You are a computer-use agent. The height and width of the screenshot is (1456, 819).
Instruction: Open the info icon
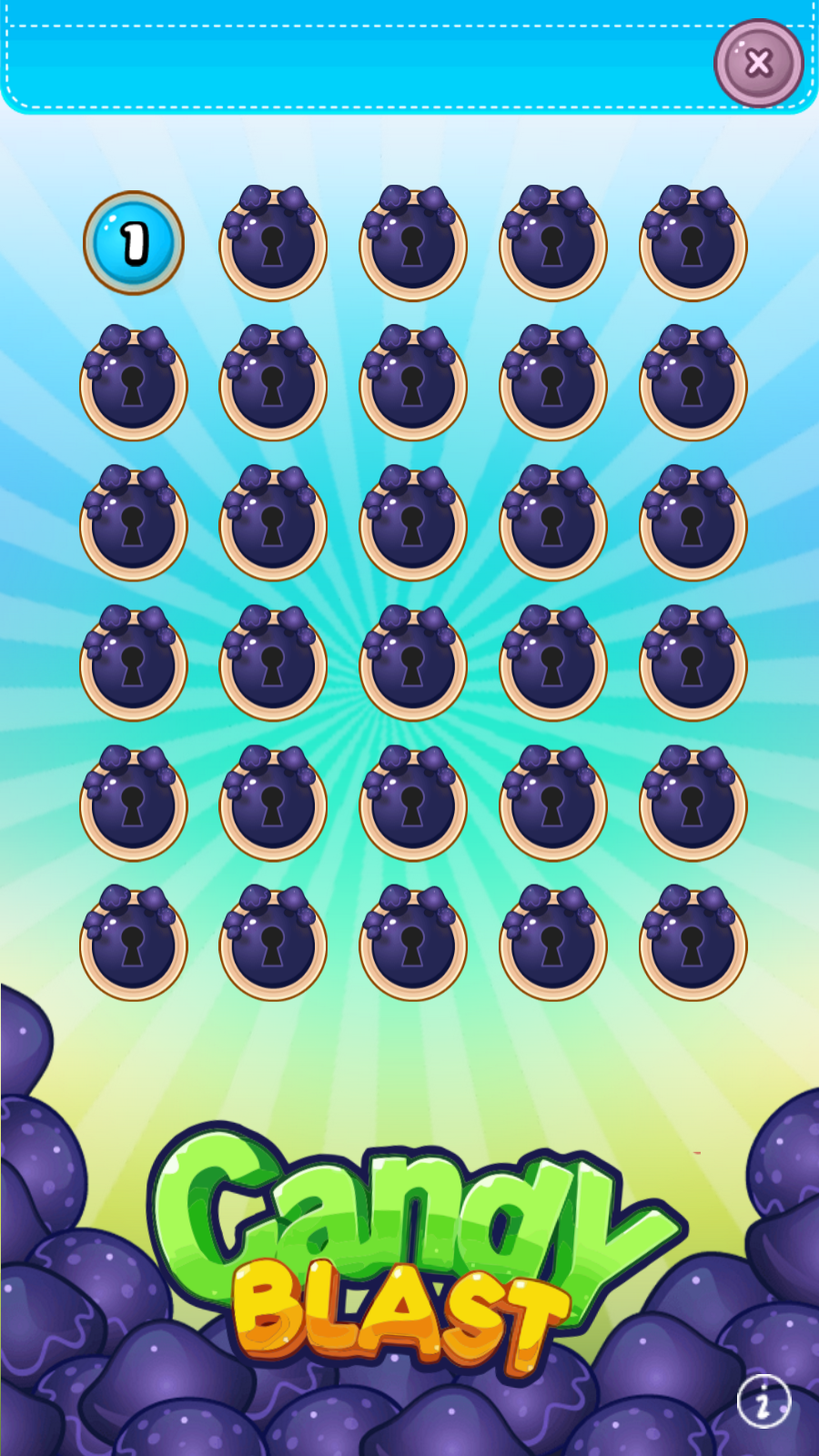[x=763, y=1400]
